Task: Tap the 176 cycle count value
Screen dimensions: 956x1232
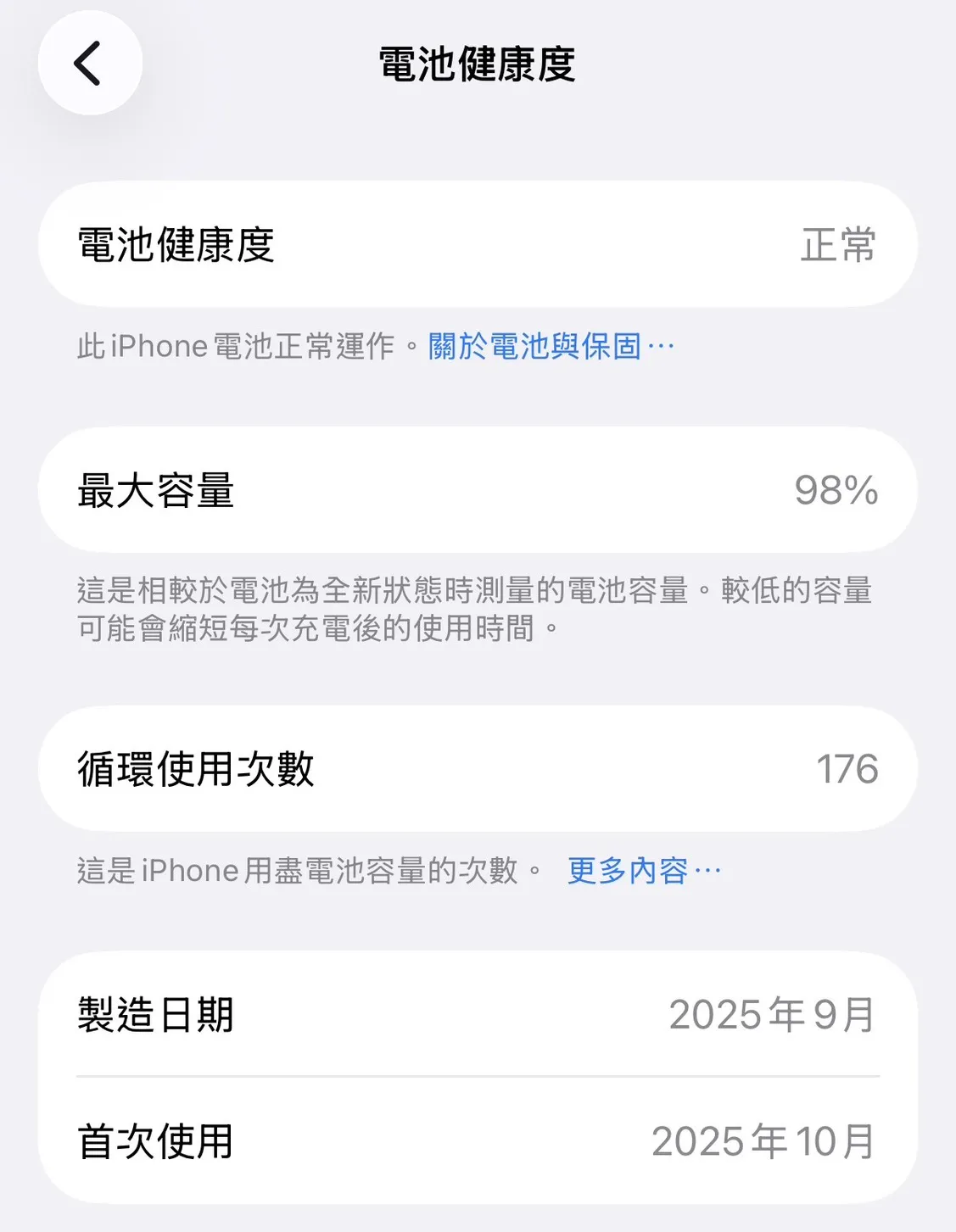Action: (847, 769)
